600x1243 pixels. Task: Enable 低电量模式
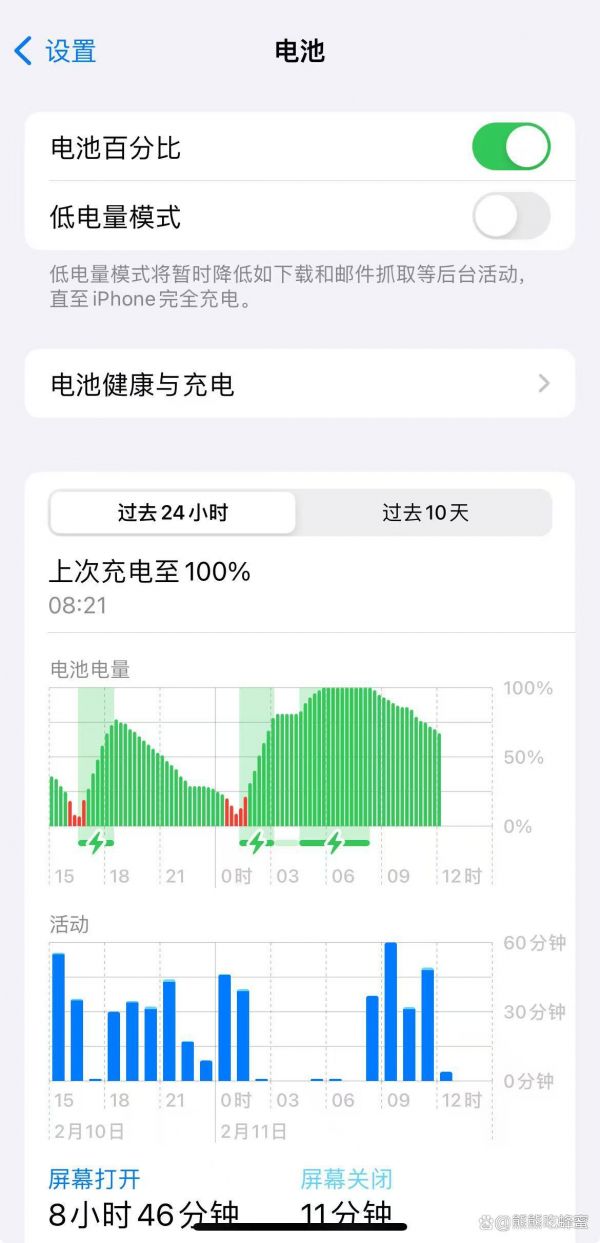click(x=511, y=216)
